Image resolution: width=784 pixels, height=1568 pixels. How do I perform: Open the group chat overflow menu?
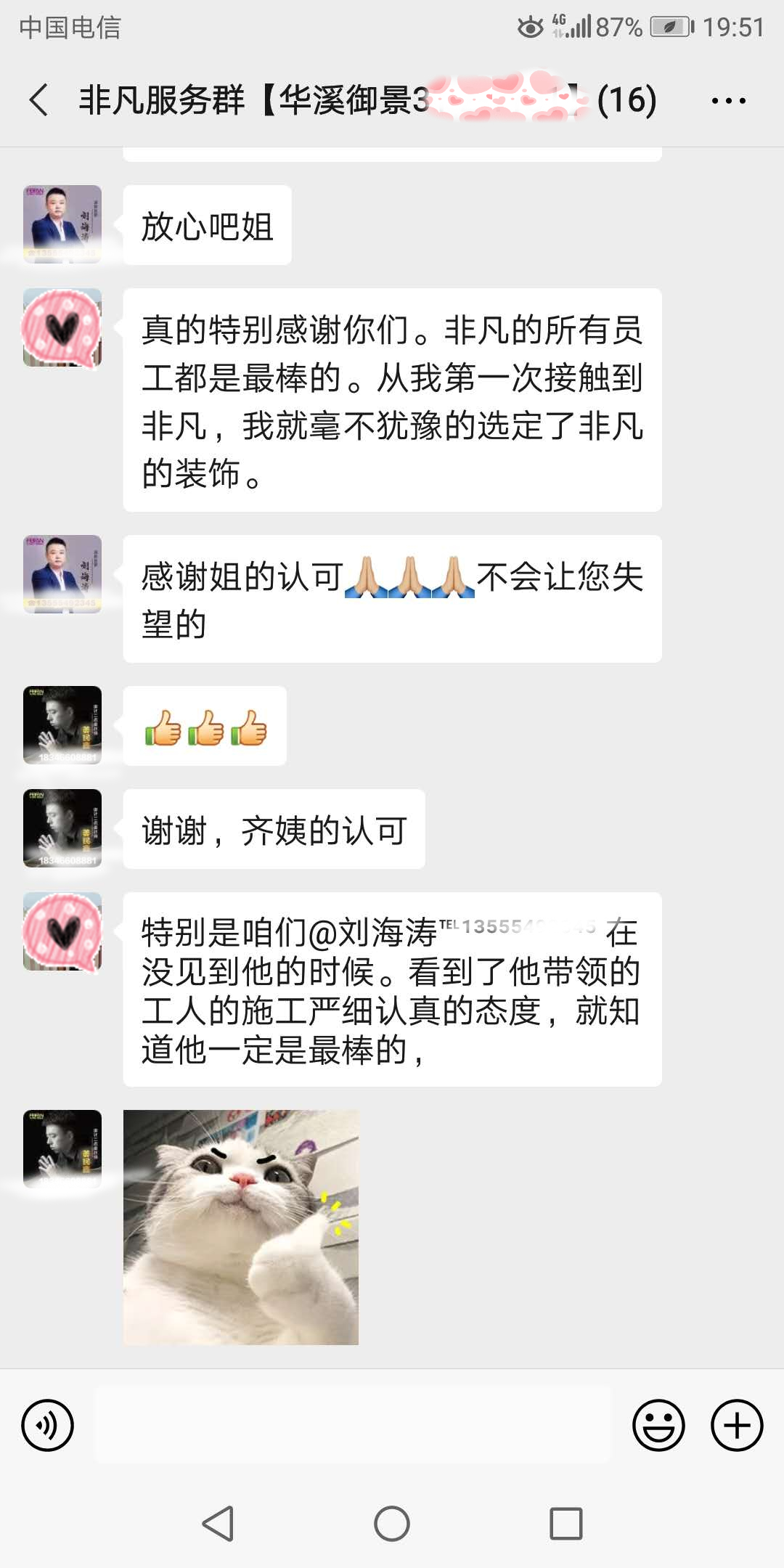pyautogui.click(x=728, y=101)
